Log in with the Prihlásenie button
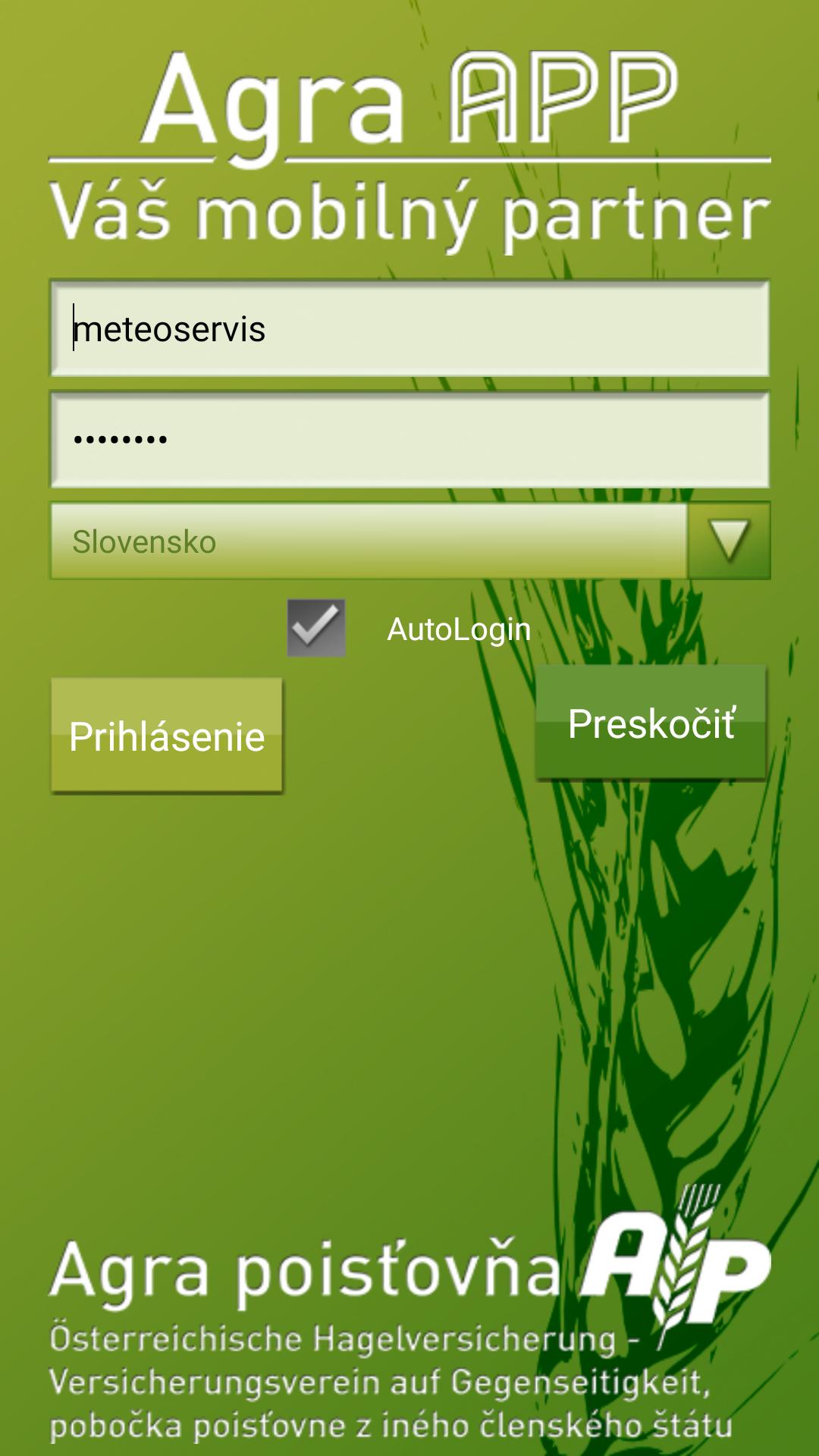 click(167, 736)
